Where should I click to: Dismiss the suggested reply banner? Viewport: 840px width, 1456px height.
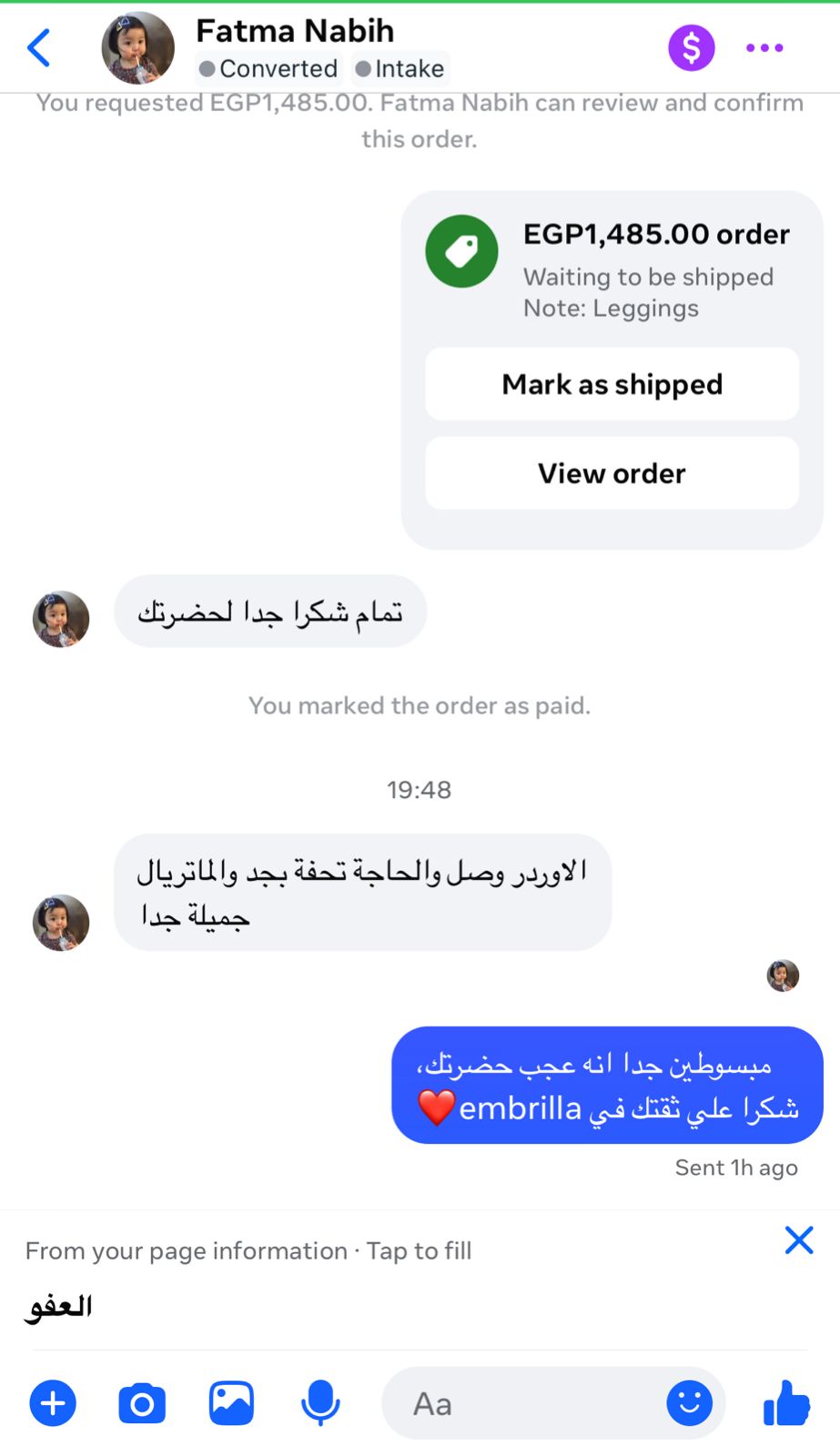pos(798,1240)
